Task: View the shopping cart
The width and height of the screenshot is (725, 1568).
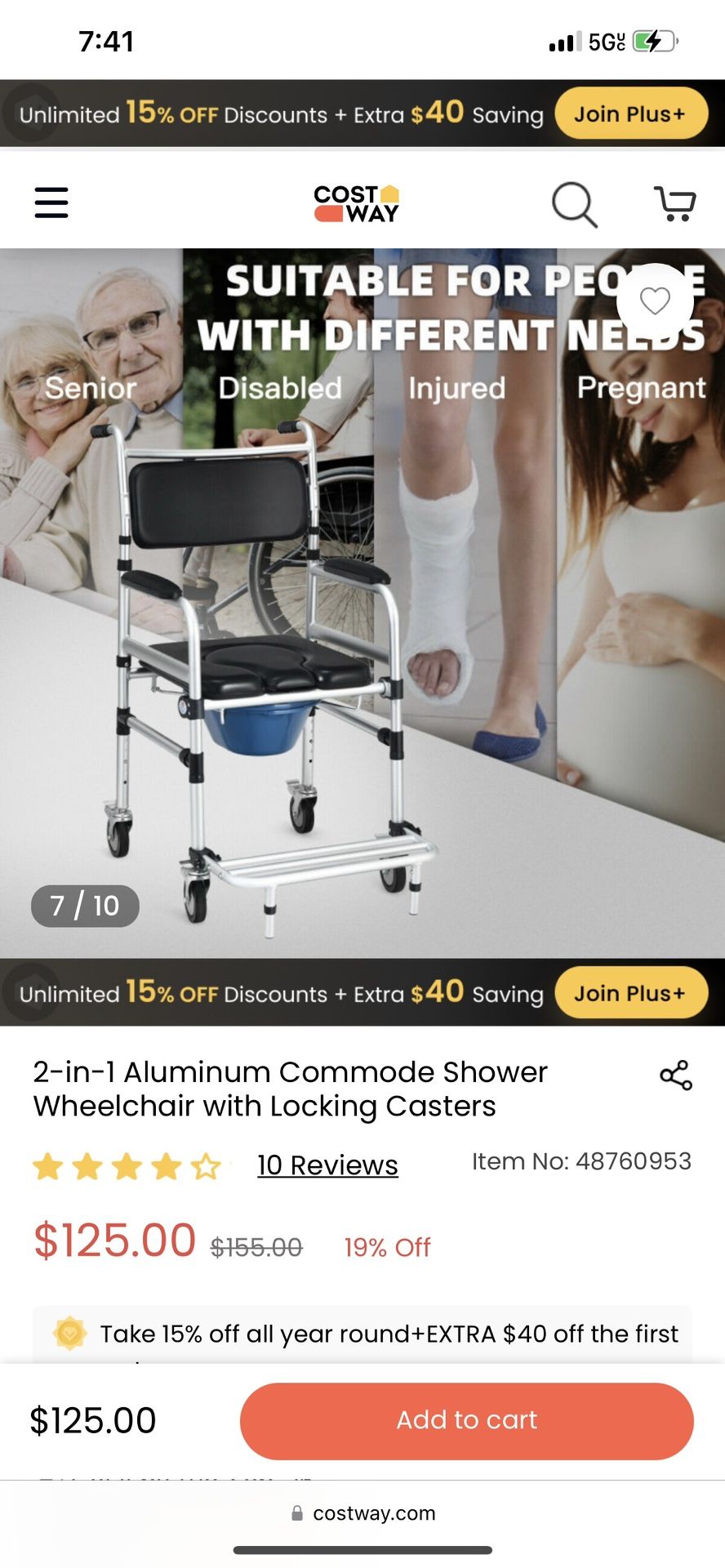Action: point(674,203)
